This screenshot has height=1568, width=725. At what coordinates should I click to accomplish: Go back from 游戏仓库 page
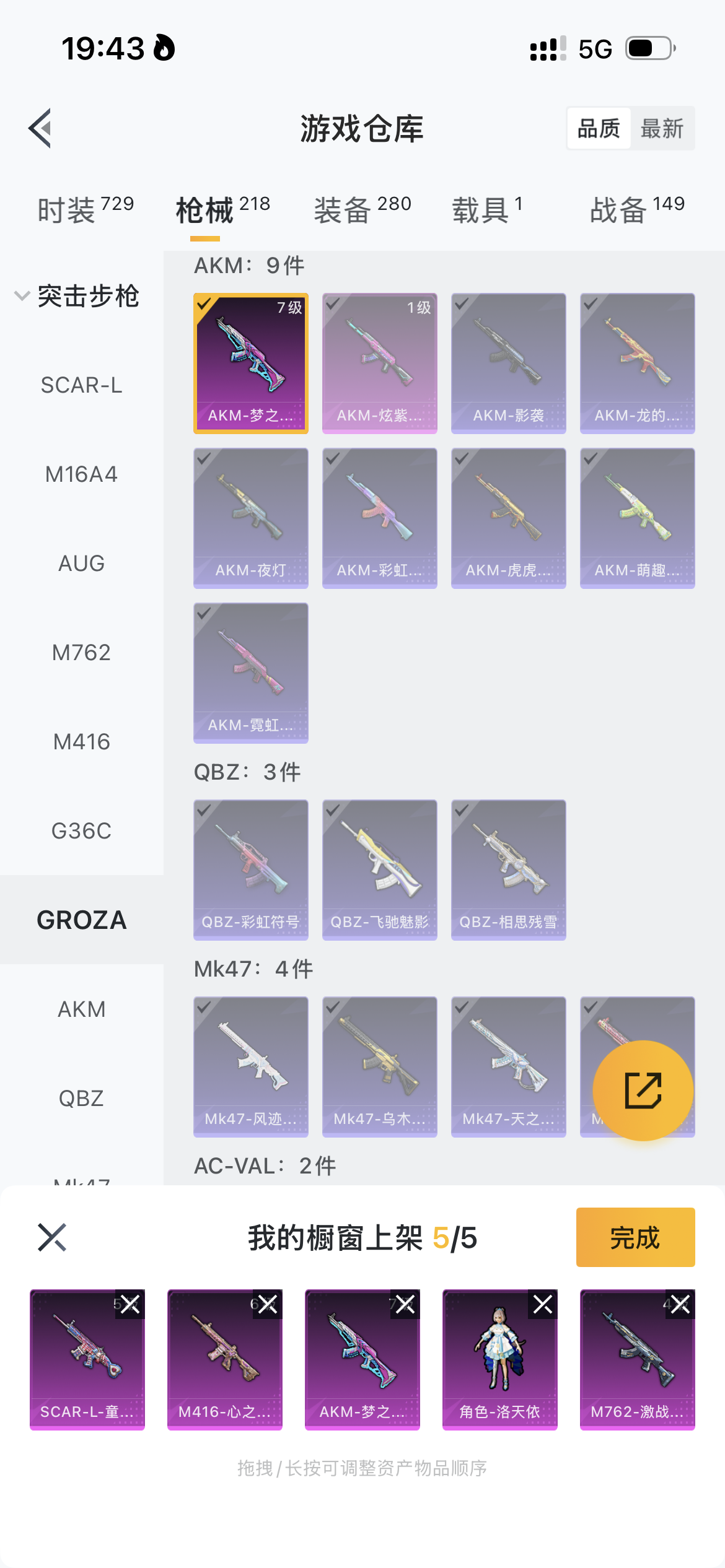[40, 128]
